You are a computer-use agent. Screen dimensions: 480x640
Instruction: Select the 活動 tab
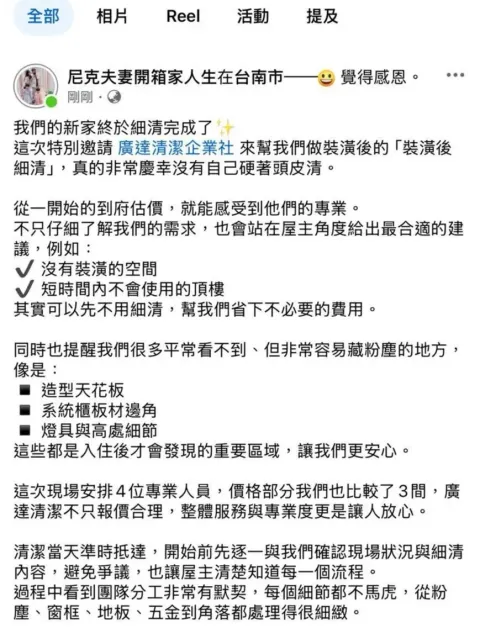click(253, 17)
